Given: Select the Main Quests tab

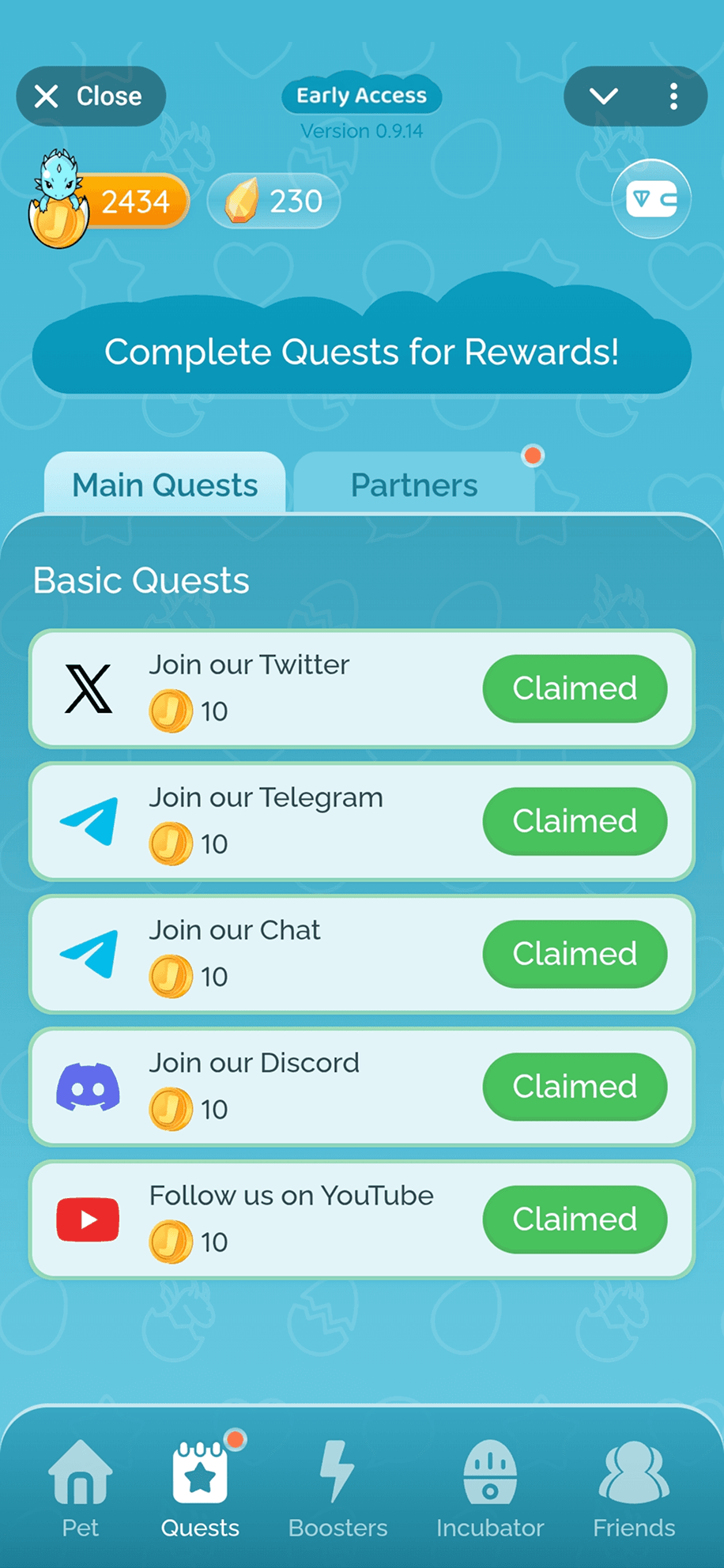Looking at the screenshot, I should point(164,484).
